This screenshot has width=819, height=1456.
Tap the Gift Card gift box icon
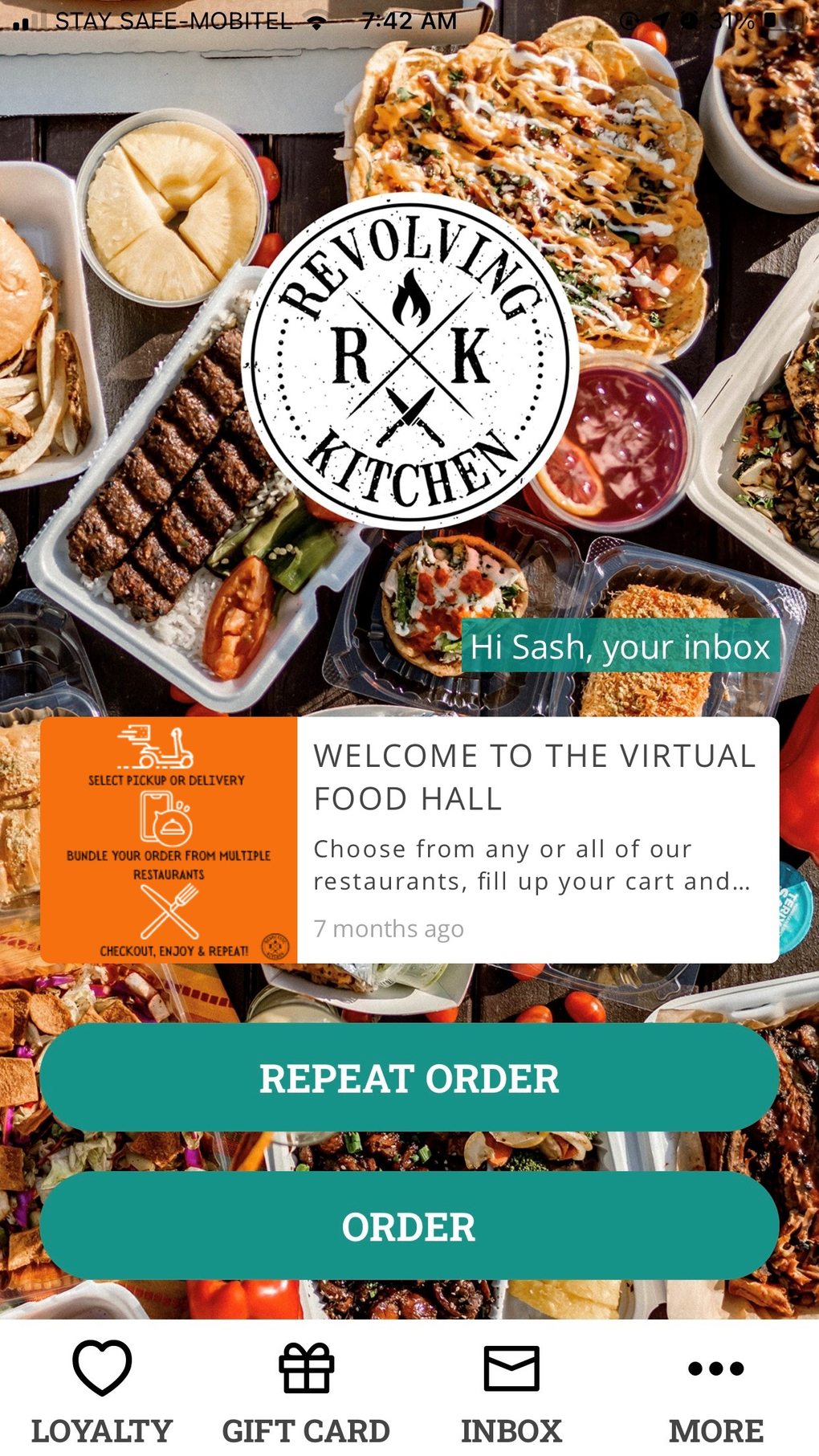(x=305, y=1366)
